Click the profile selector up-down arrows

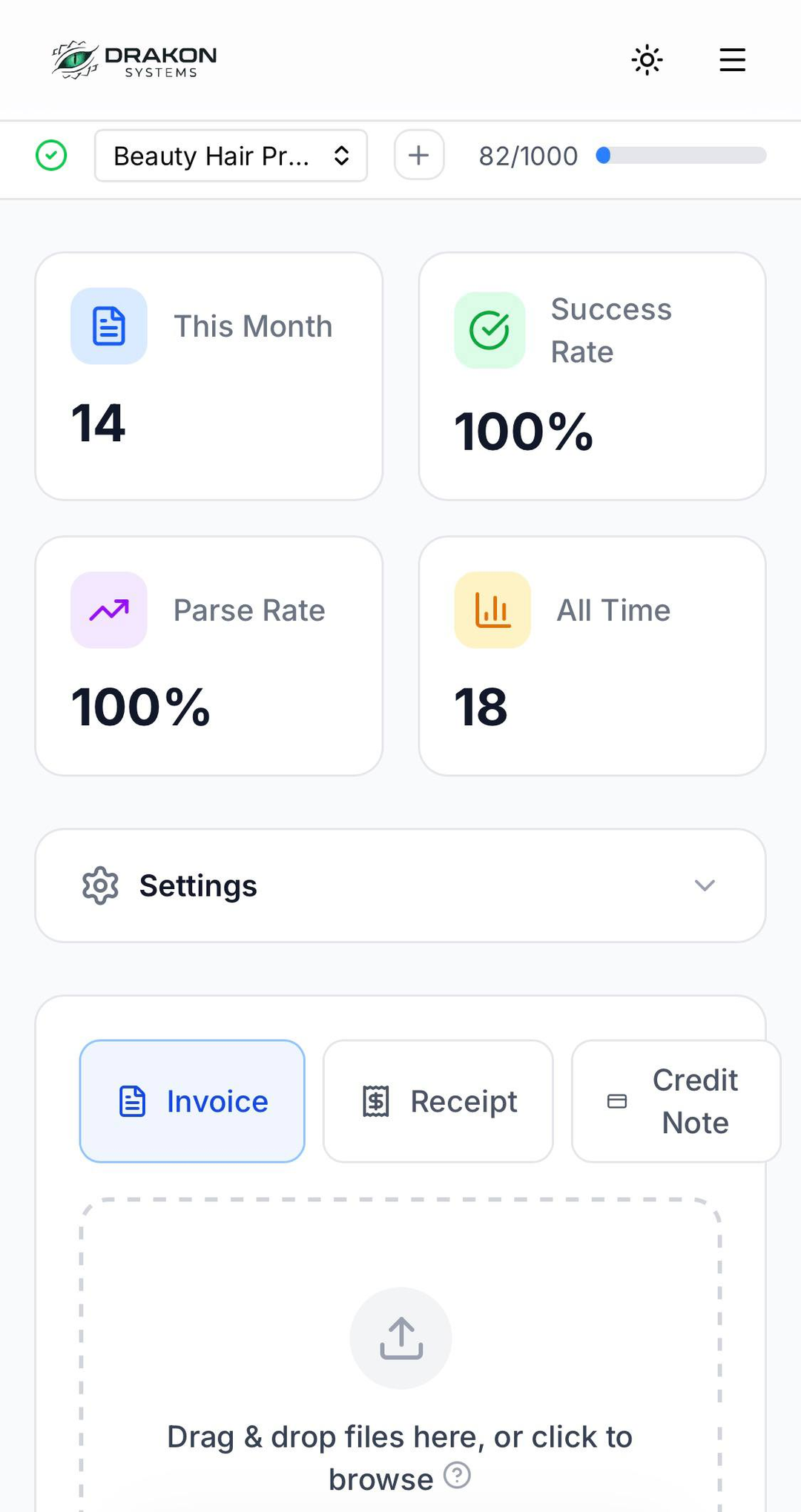pos(342,156)
